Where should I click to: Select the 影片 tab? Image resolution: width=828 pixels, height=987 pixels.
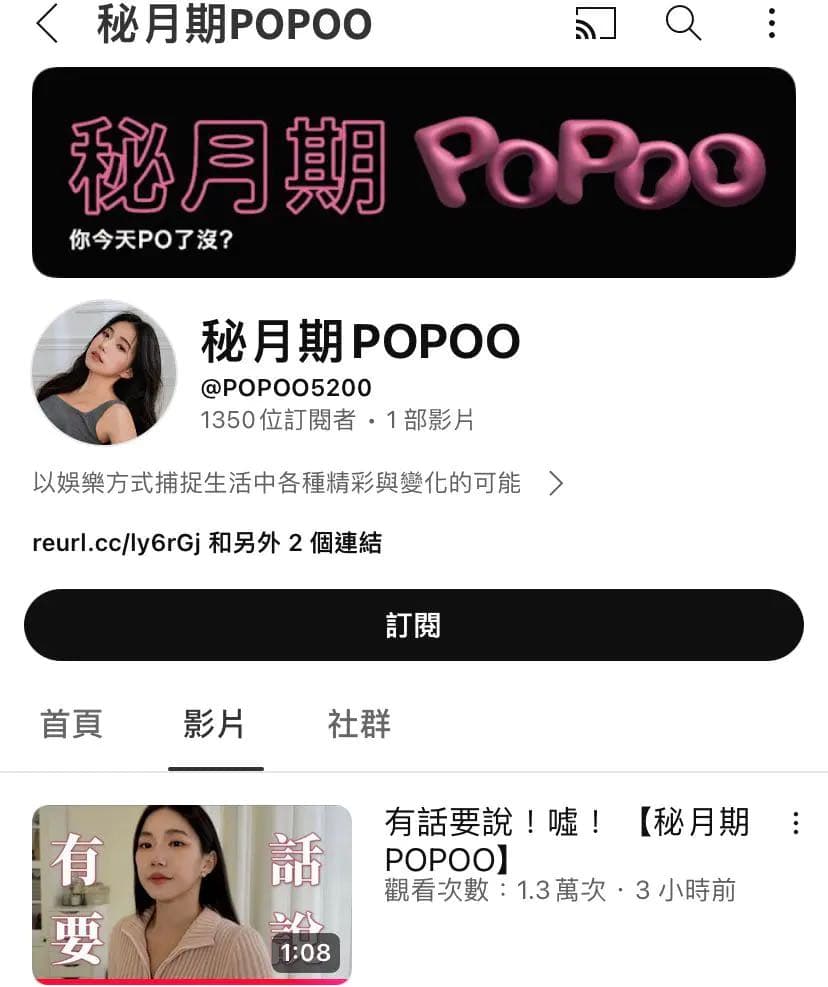coord(215,724)
